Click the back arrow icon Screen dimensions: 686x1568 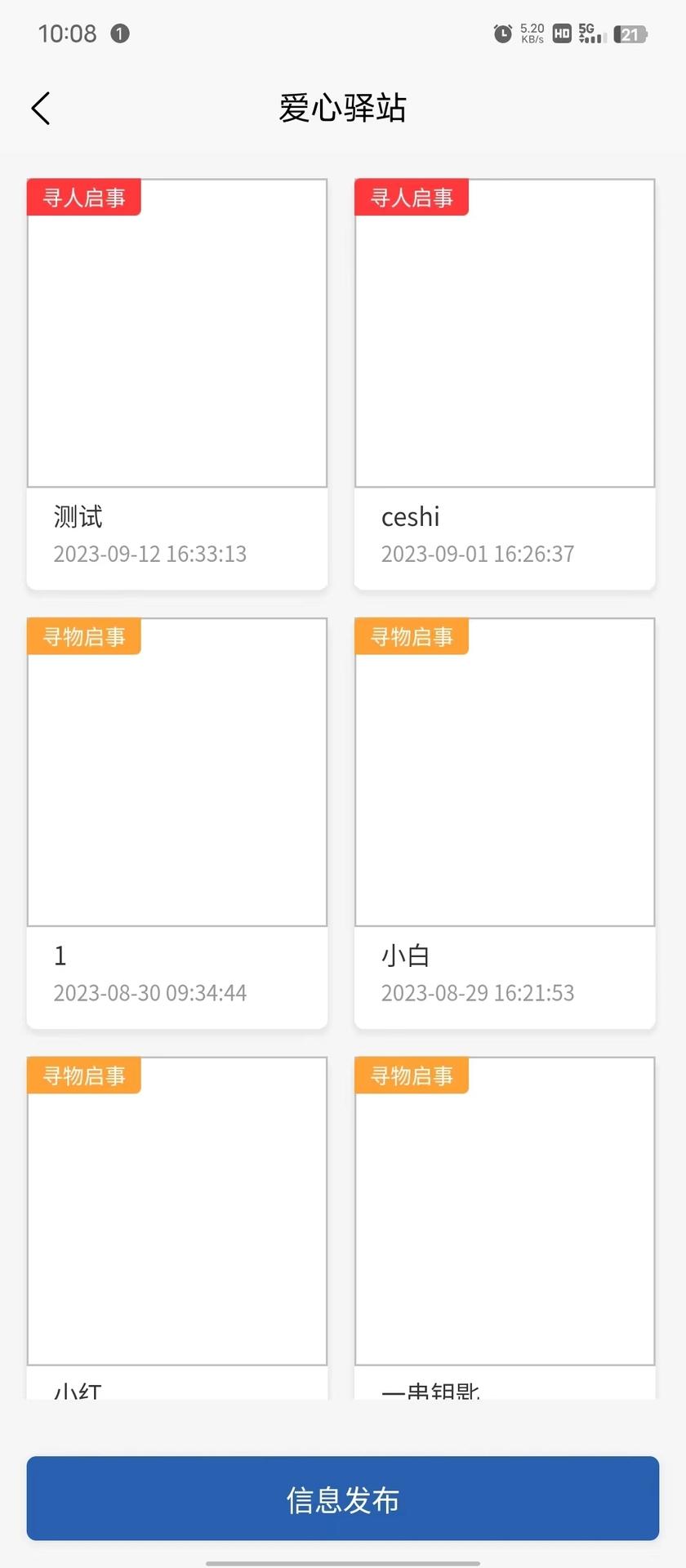point(41,107)
